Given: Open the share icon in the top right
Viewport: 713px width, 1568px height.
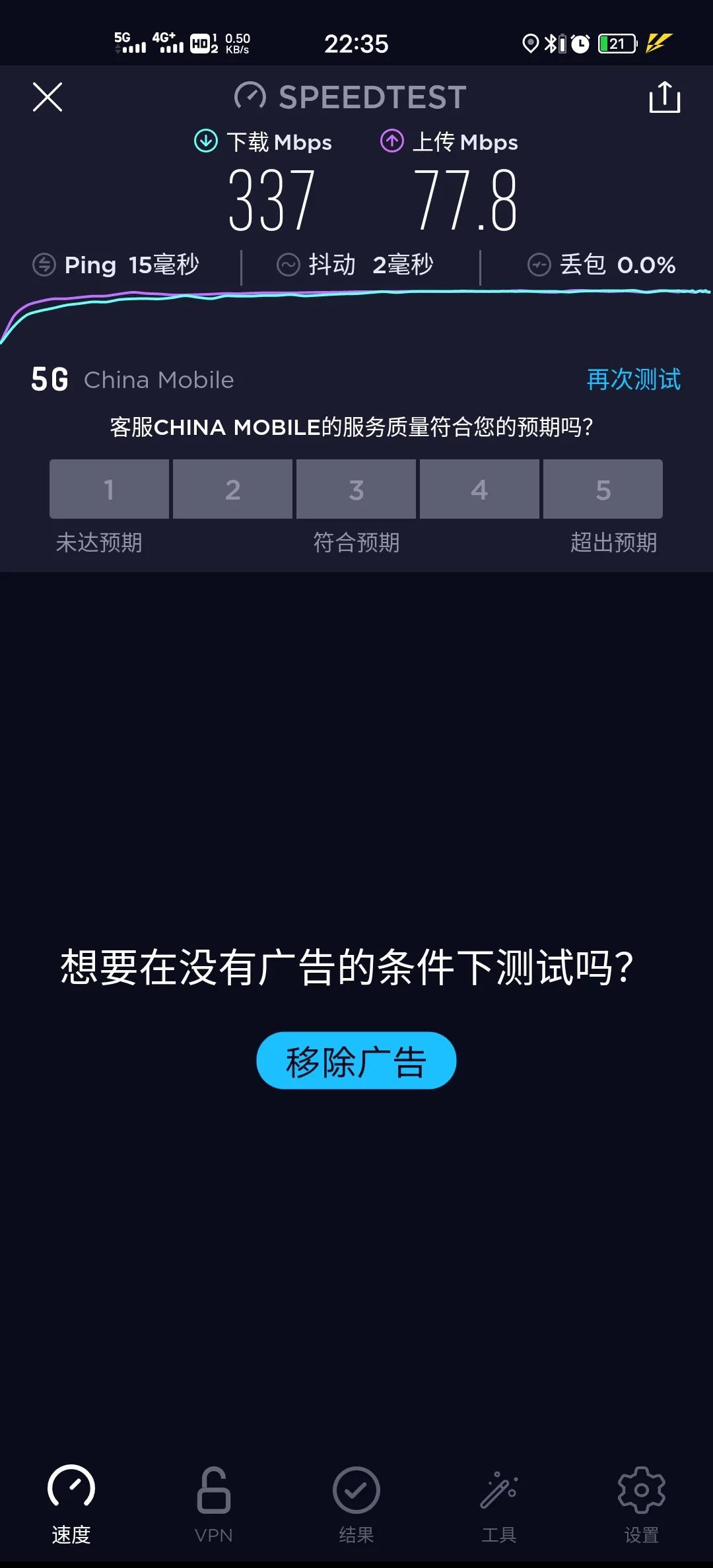Looking at the screenshot, I should tap(665, 96).
